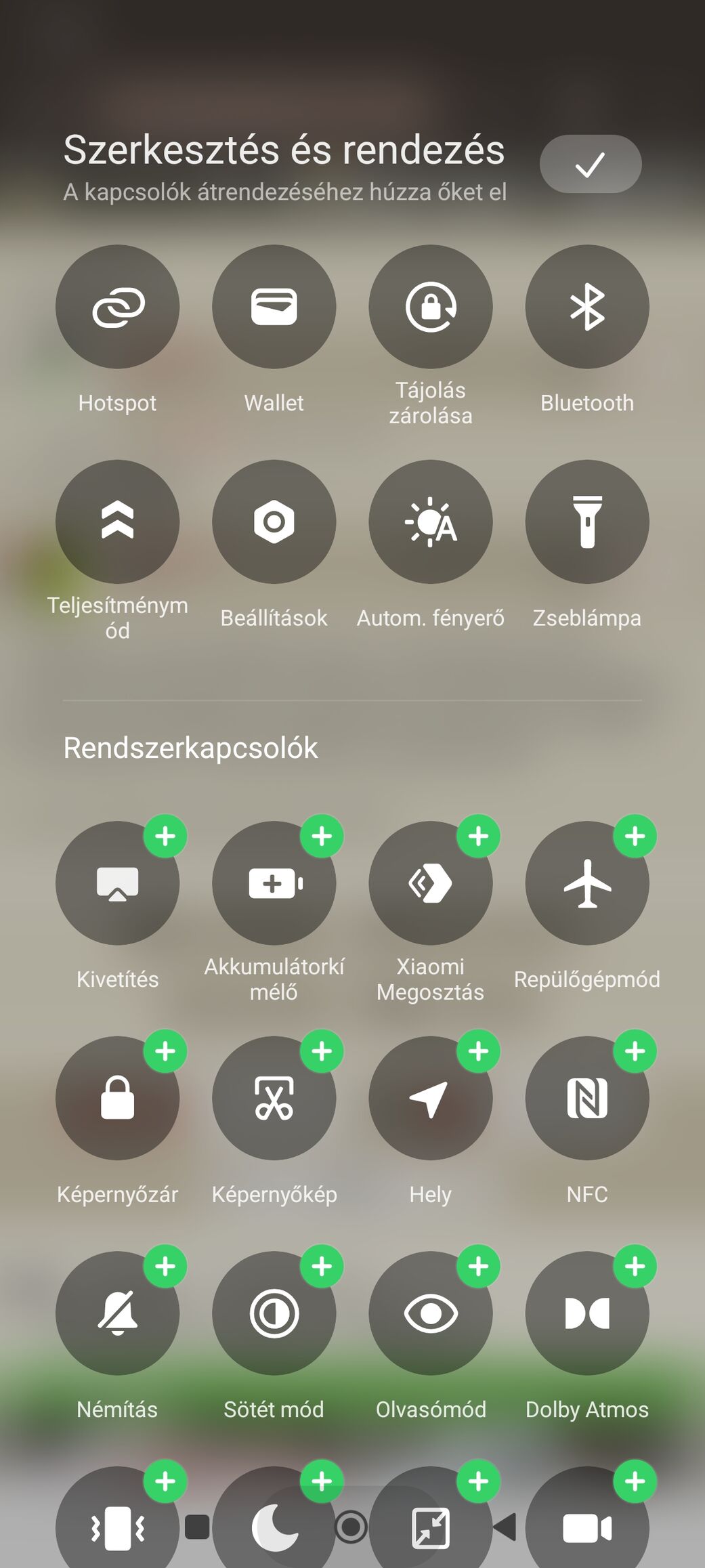Add the Kivetítés tile
This screenshot has width=705, height=1568.
[165, 836]
